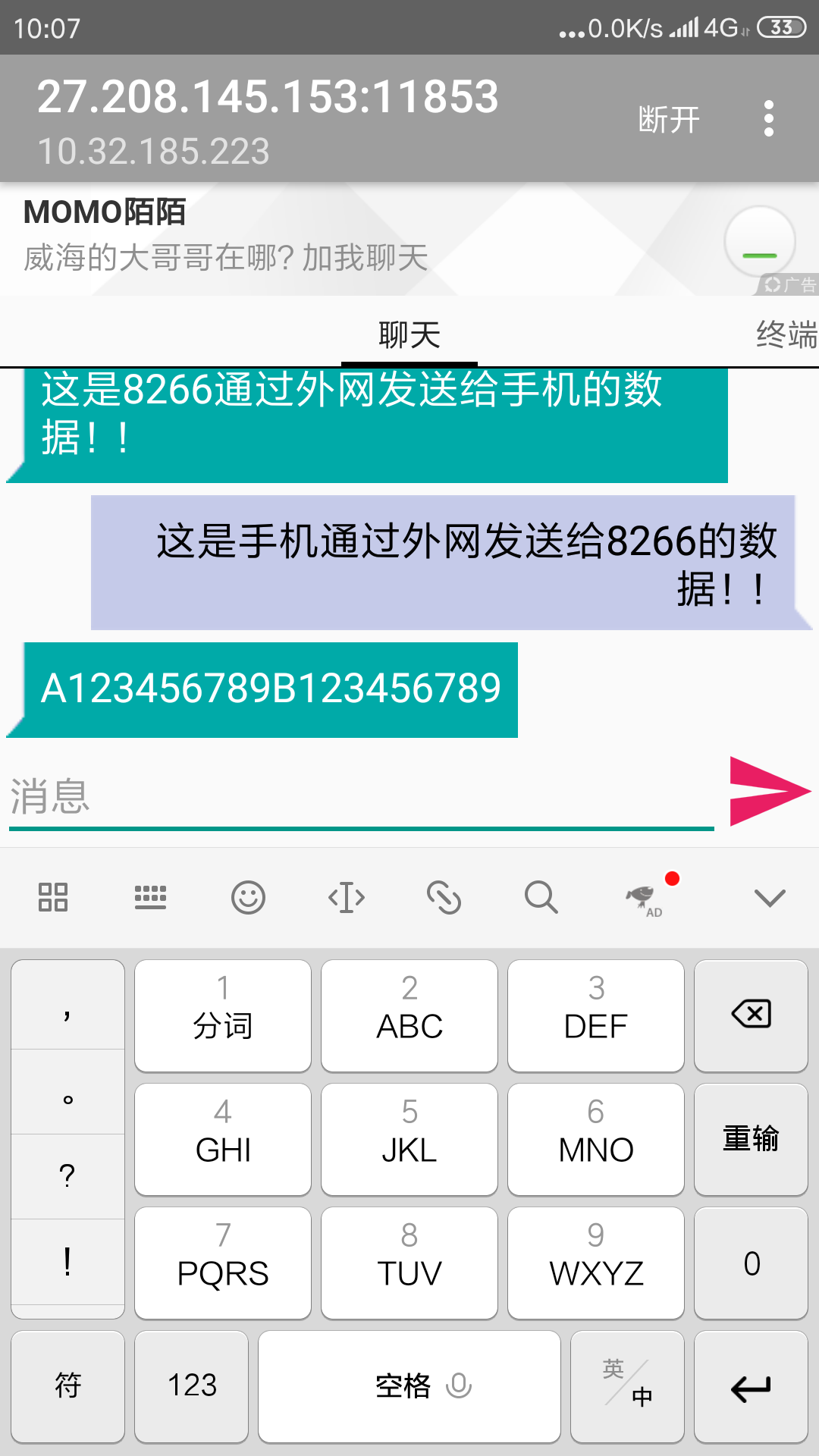819x1456 pixels.
Task: Collapse the keyboard with the down chevron
Action: pos(770,899)
